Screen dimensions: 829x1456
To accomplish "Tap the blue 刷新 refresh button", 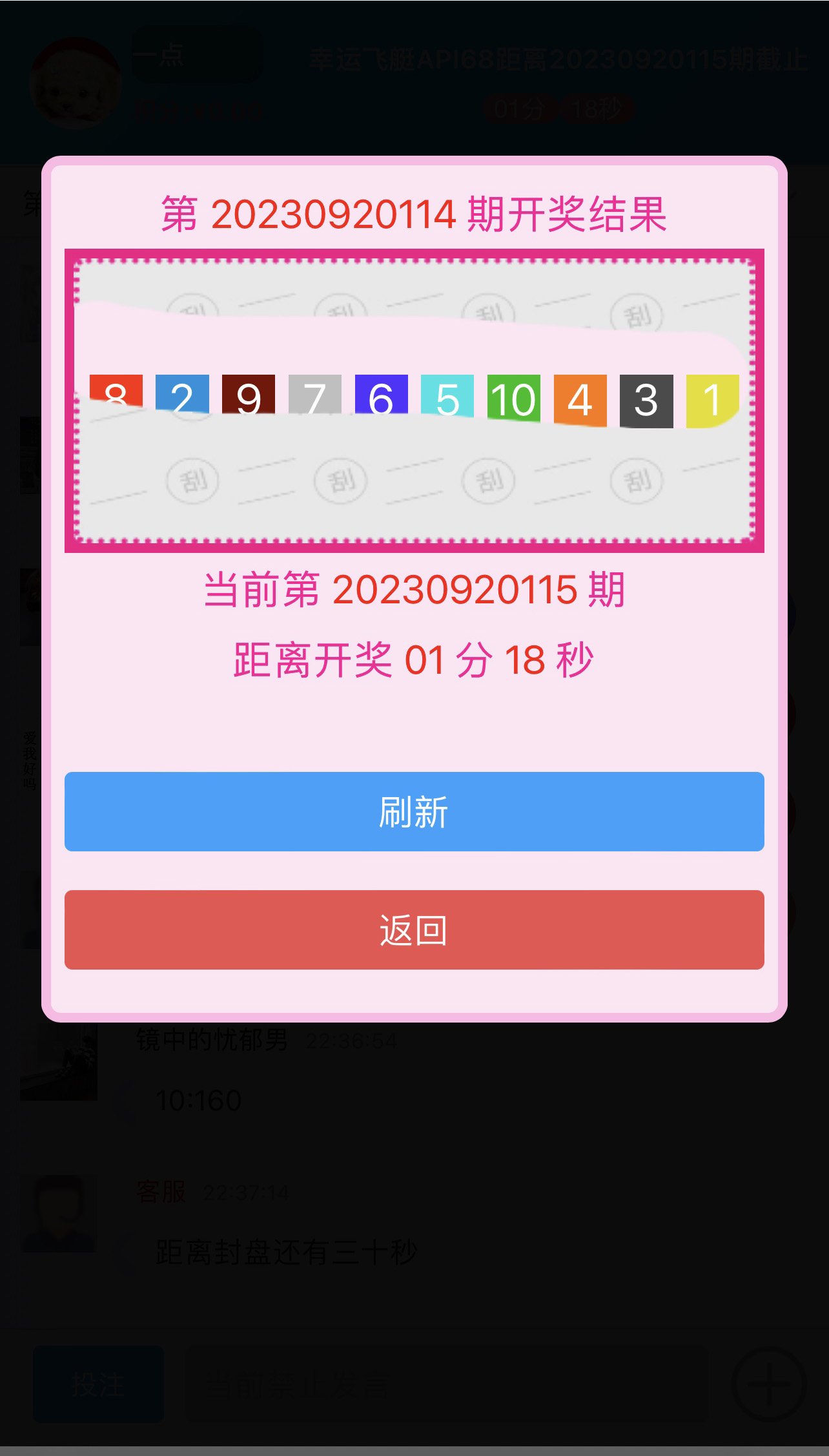I will point(414,811).
